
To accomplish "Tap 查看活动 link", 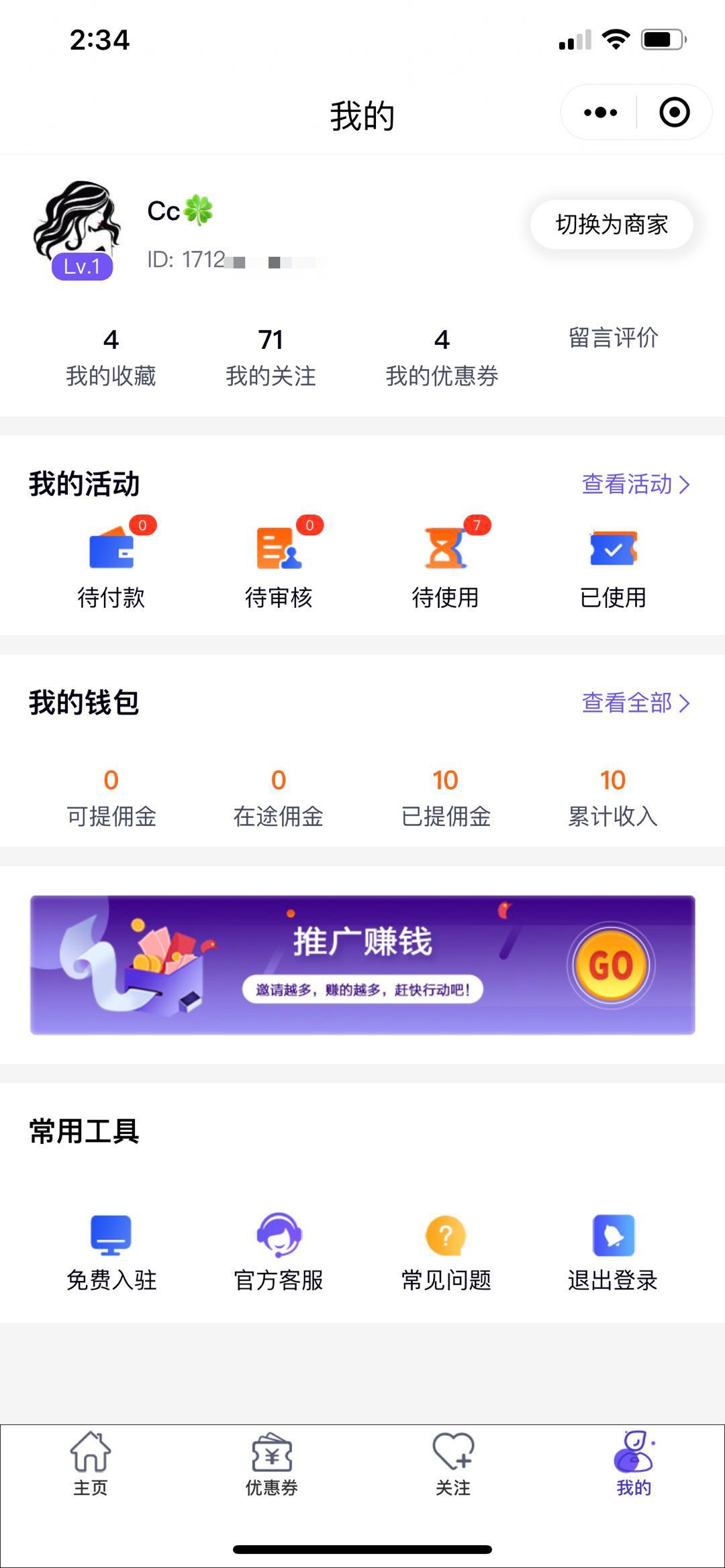I will coord(635,484).
